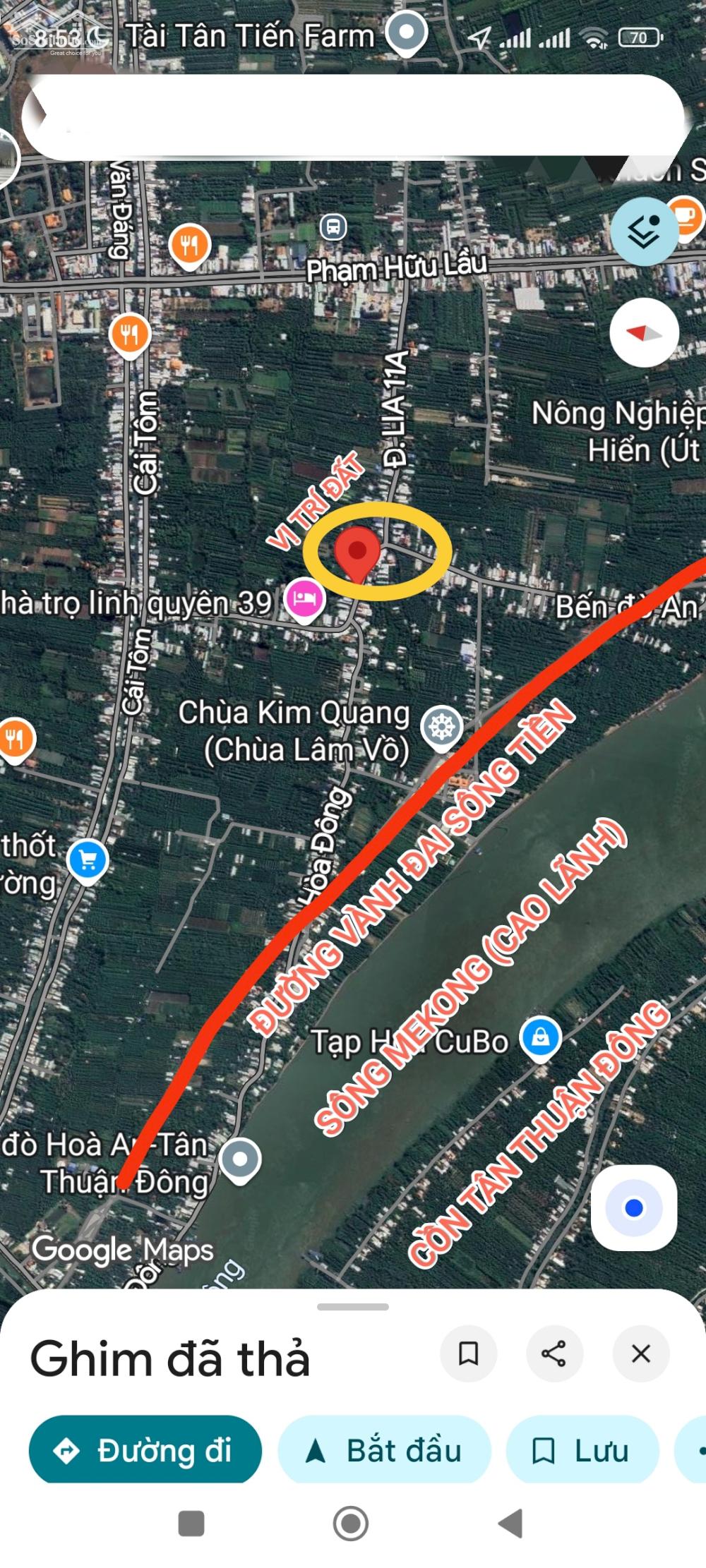This screenshot has width=706, height=1568.
Task: Center the map on my current location
Action: [x=633, y=1208]
